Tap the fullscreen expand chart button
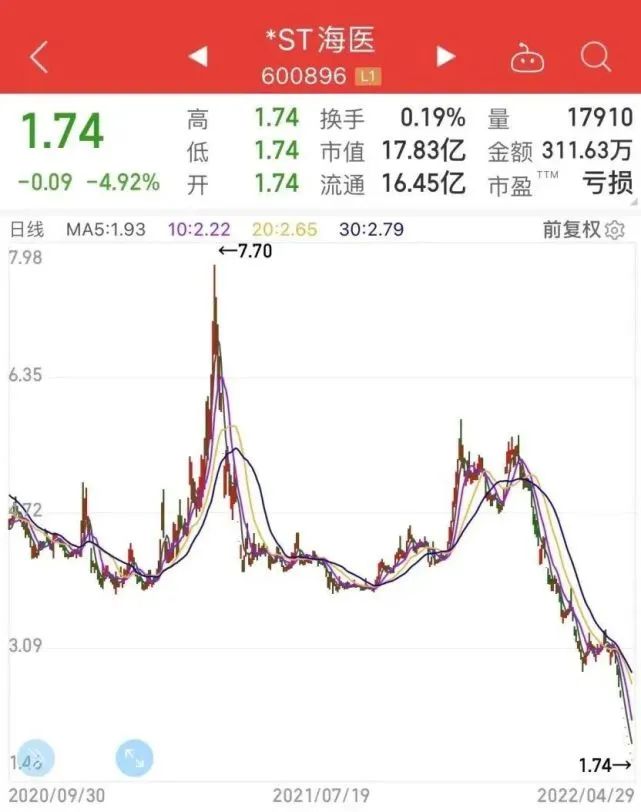 coord(135,758)
